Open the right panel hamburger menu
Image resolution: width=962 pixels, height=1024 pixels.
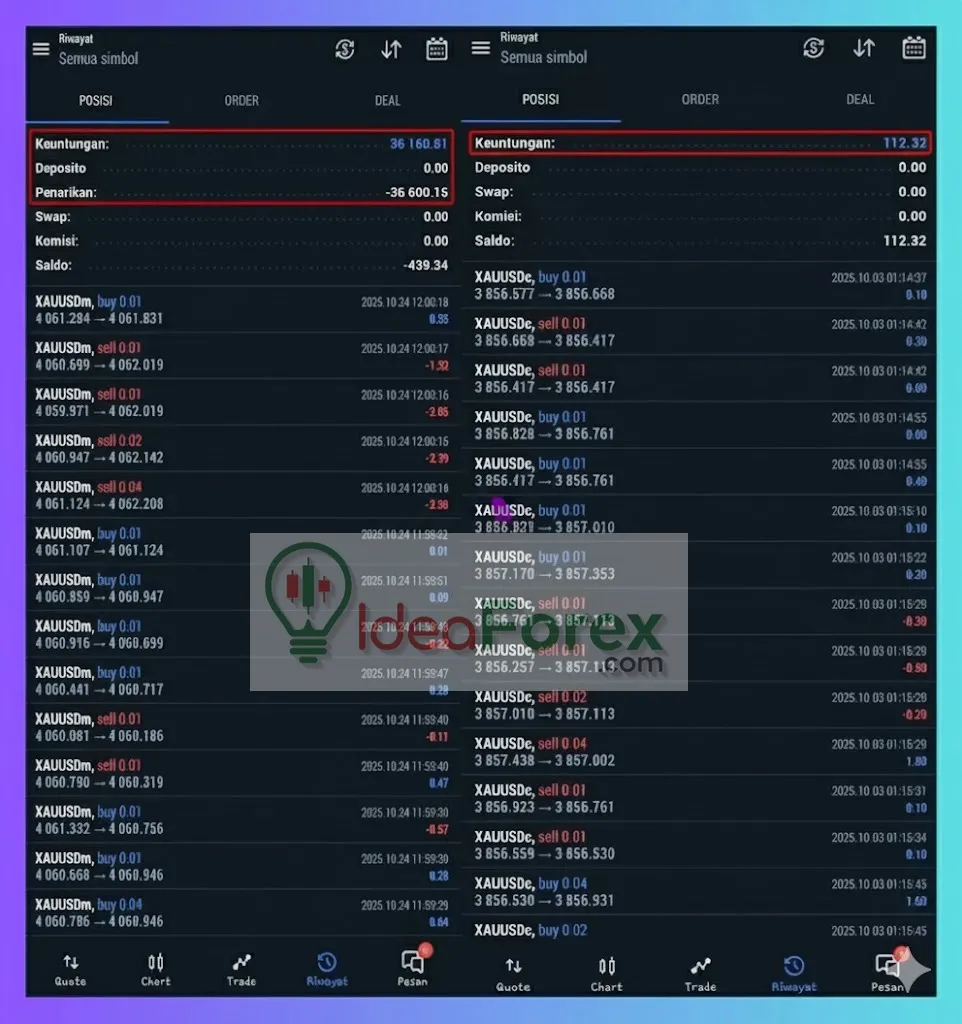click(482, 47)
